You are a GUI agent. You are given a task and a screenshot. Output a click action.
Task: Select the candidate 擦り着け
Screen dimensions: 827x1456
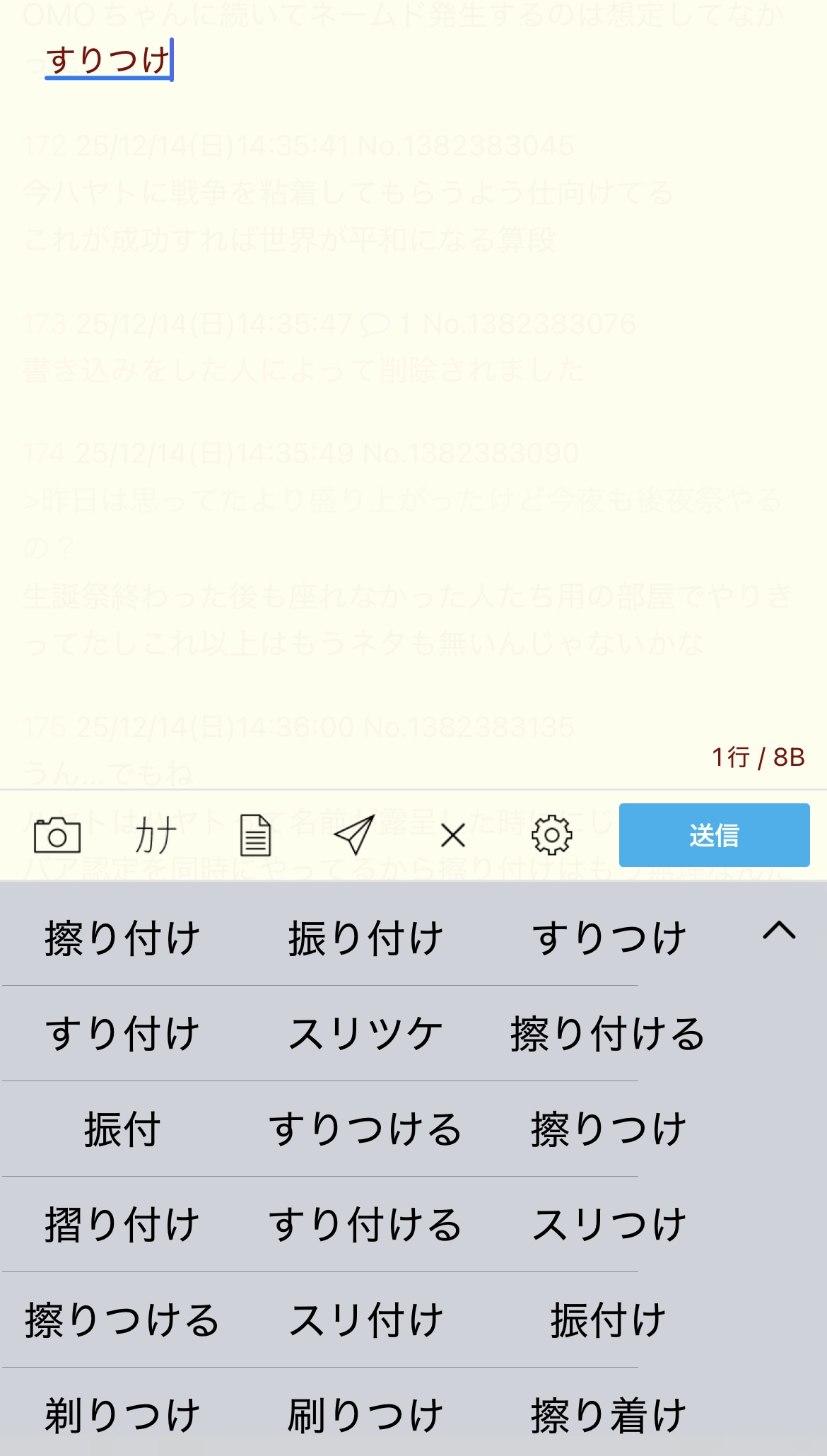pos(608,1416)
